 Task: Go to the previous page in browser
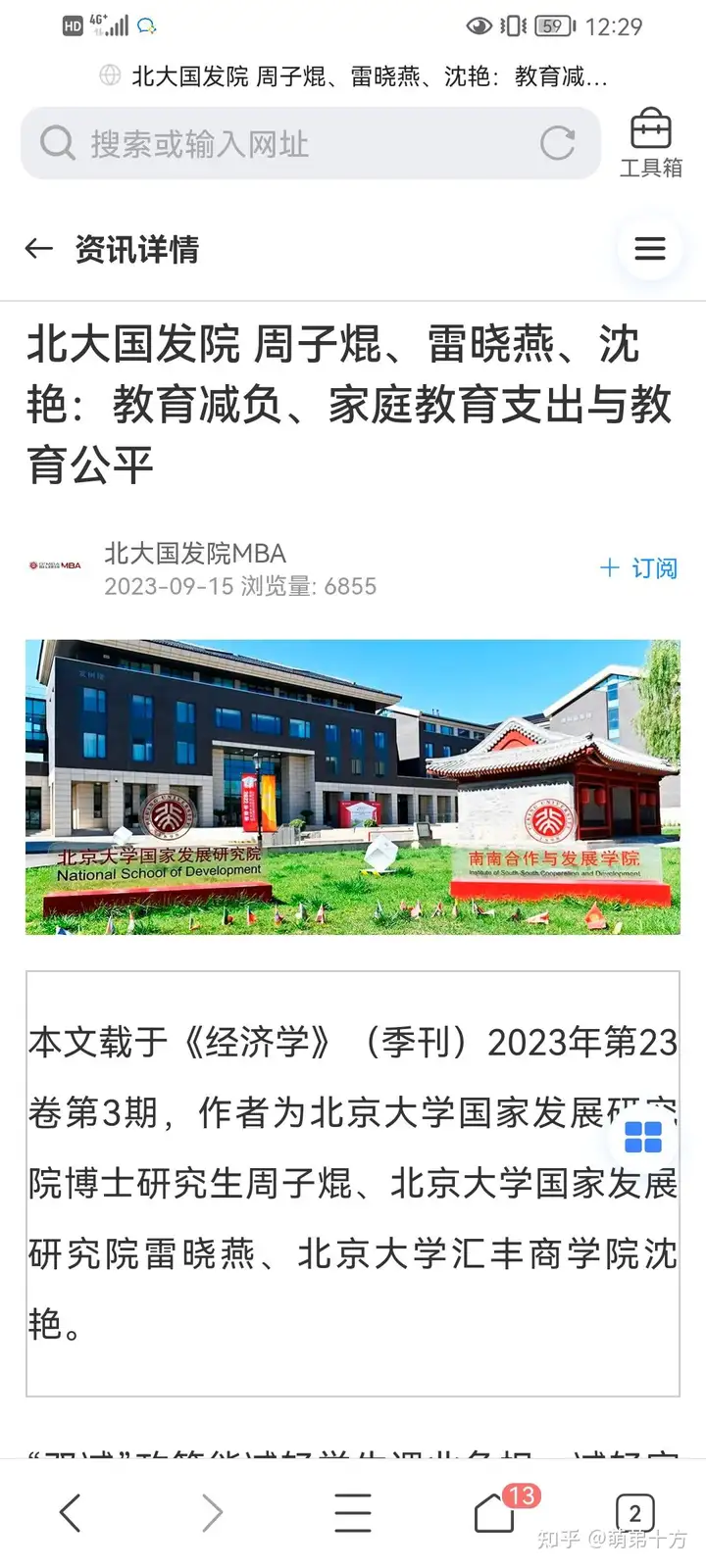click(71, 1513)
